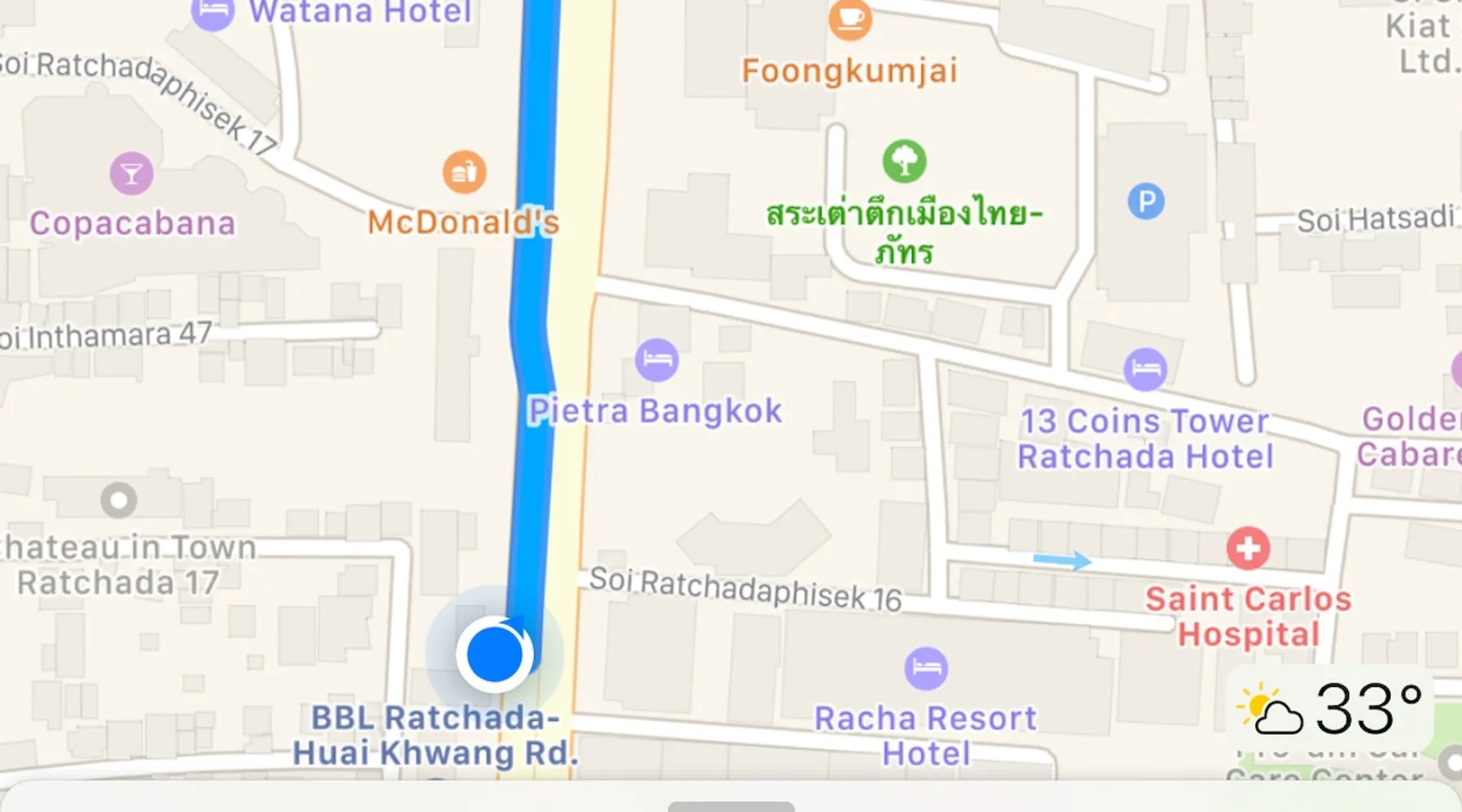Tap the Pietra Bangkok hotel marker
This screenshot has width=1462, height=812.
point(656,360)
